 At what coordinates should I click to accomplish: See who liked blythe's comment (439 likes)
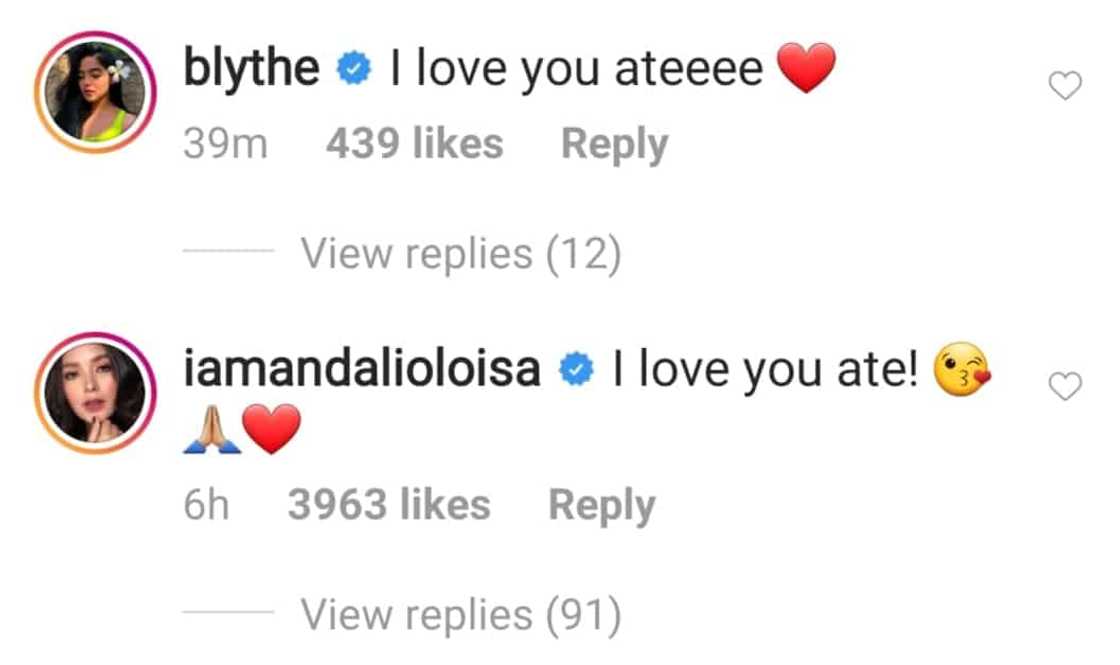click(x=414, y=145)
